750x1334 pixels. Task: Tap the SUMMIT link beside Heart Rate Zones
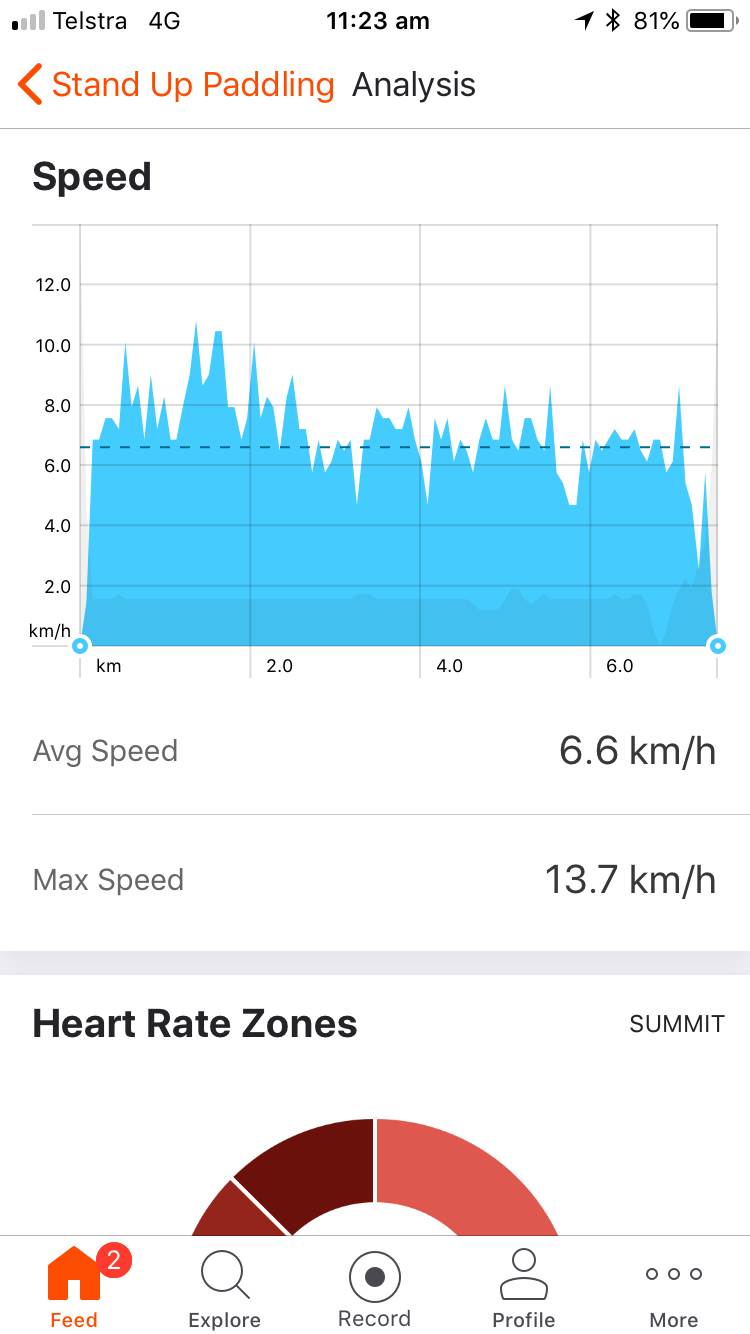coord(676,1024)
